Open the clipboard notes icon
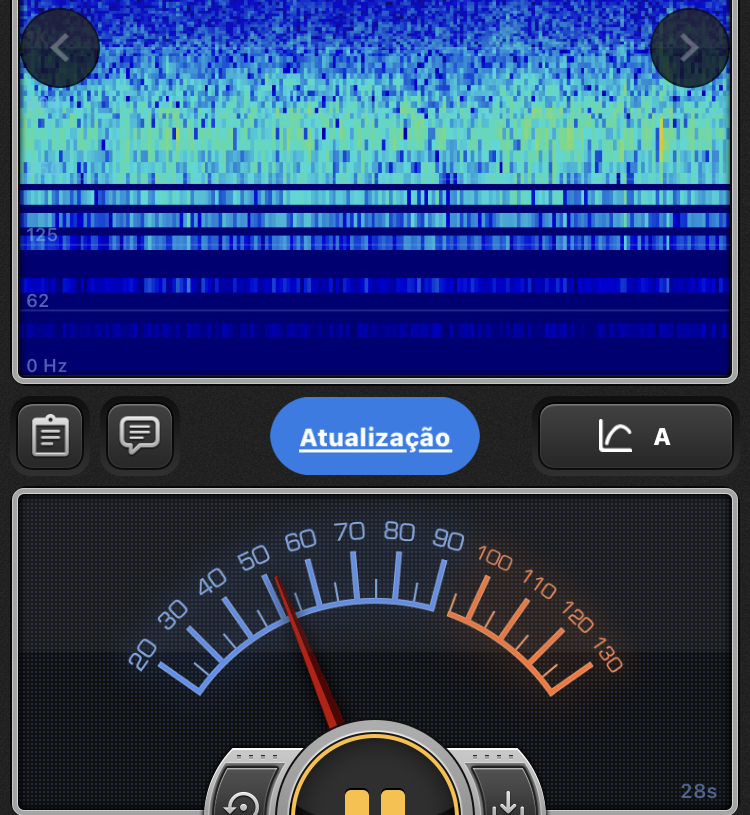The width and height of the screenshot is (750, 815). pyautogui.click(x=50, y=436)
